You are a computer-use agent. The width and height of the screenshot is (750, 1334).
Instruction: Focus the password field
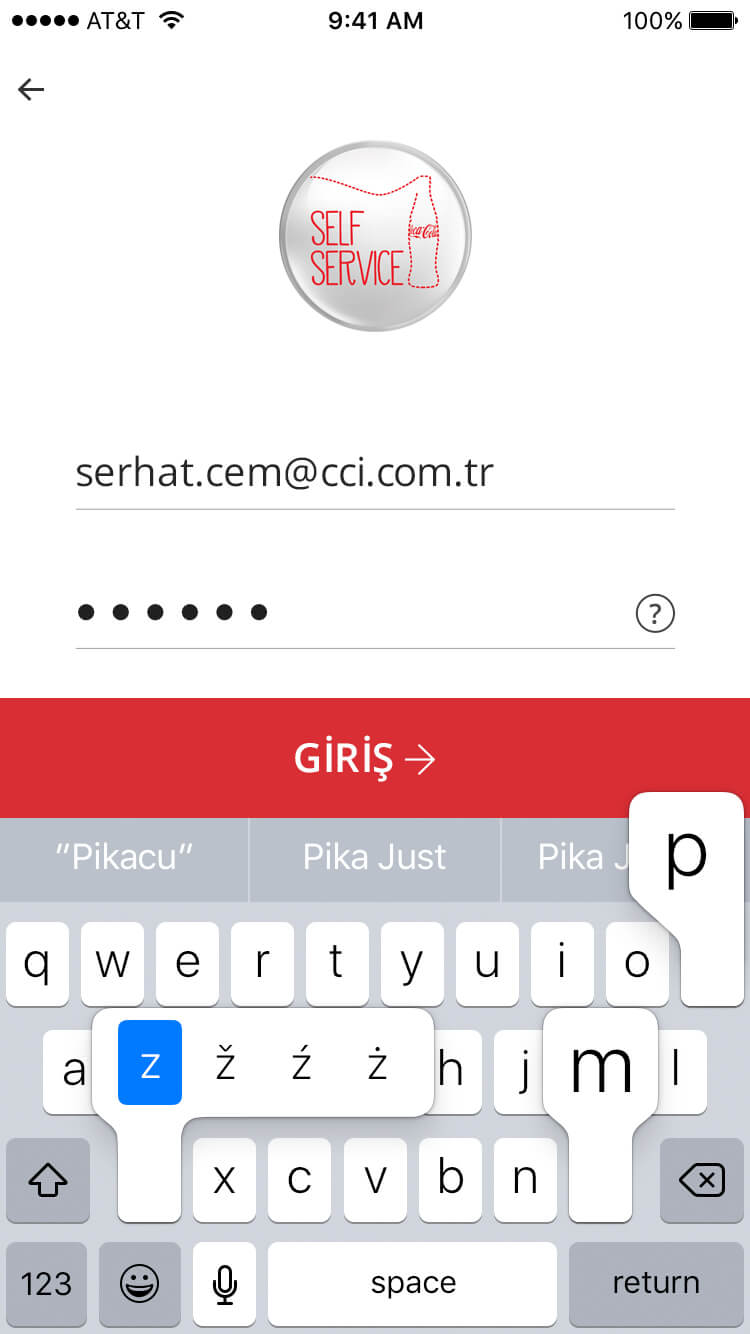340,612
